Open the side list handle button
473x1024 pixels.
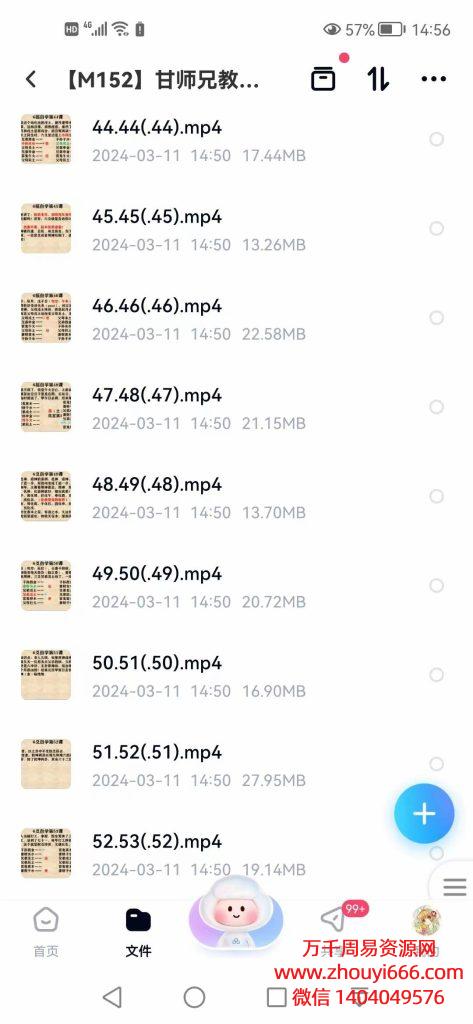[x=453, y=887]
